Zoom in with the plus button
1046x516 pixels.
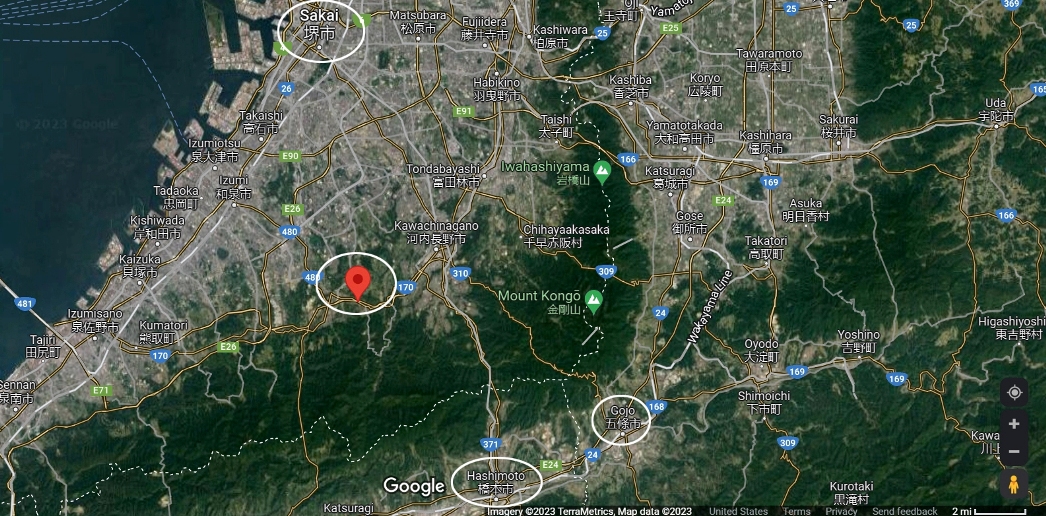point(1014,424)
